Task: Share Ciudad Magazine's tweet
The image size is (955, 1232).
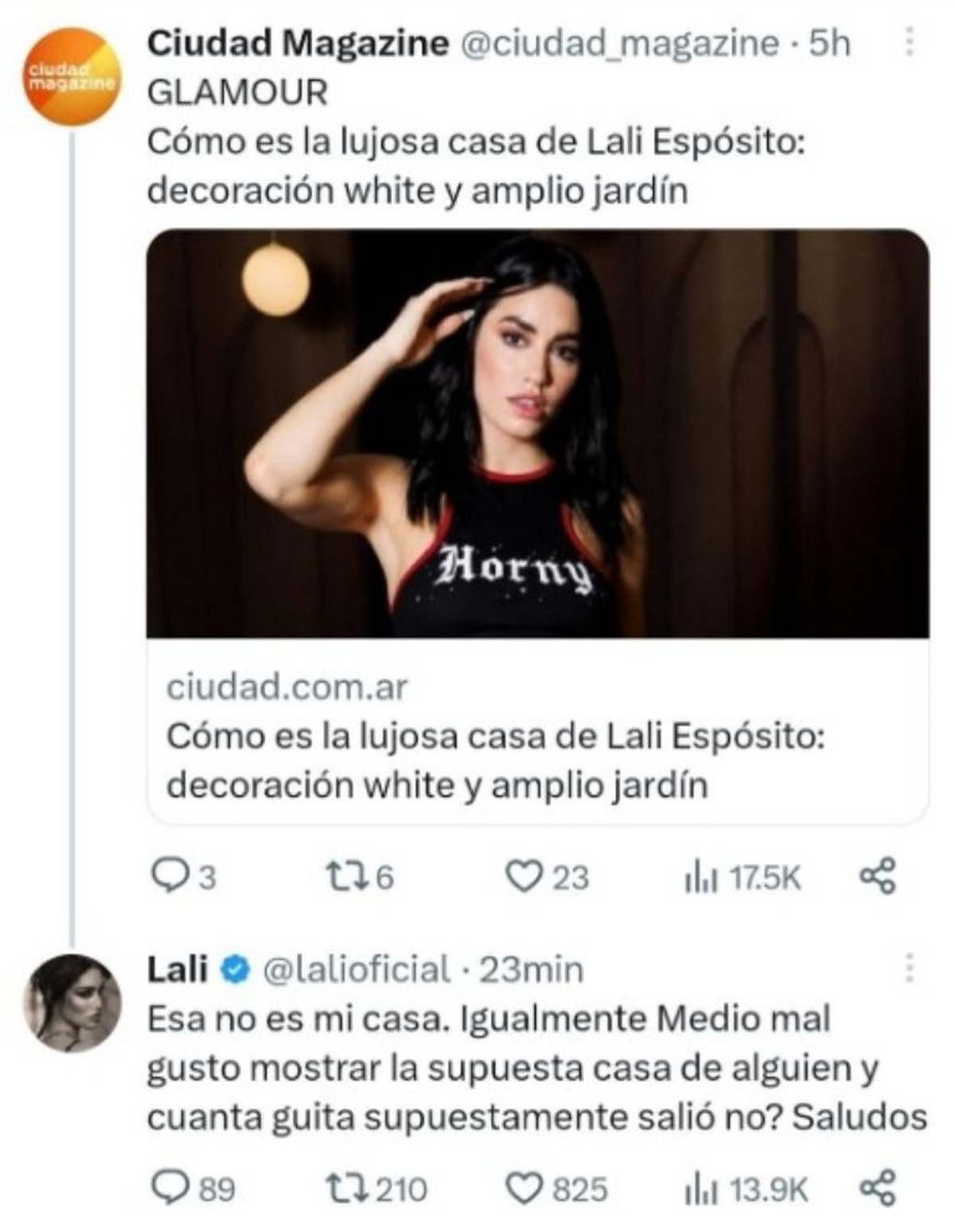Action: coord(878,877)
